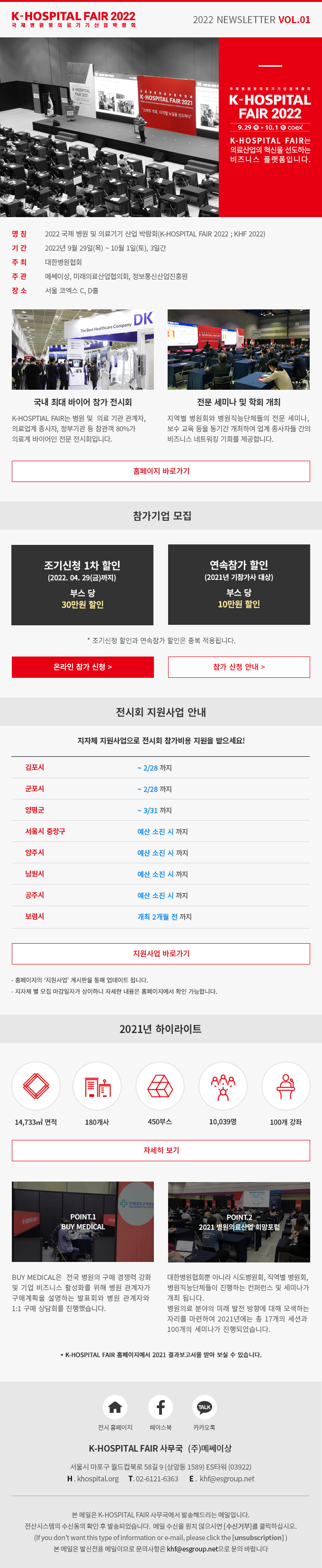
Task: Open the 홈페이지 바로가기 button
Action: point(161,471)
